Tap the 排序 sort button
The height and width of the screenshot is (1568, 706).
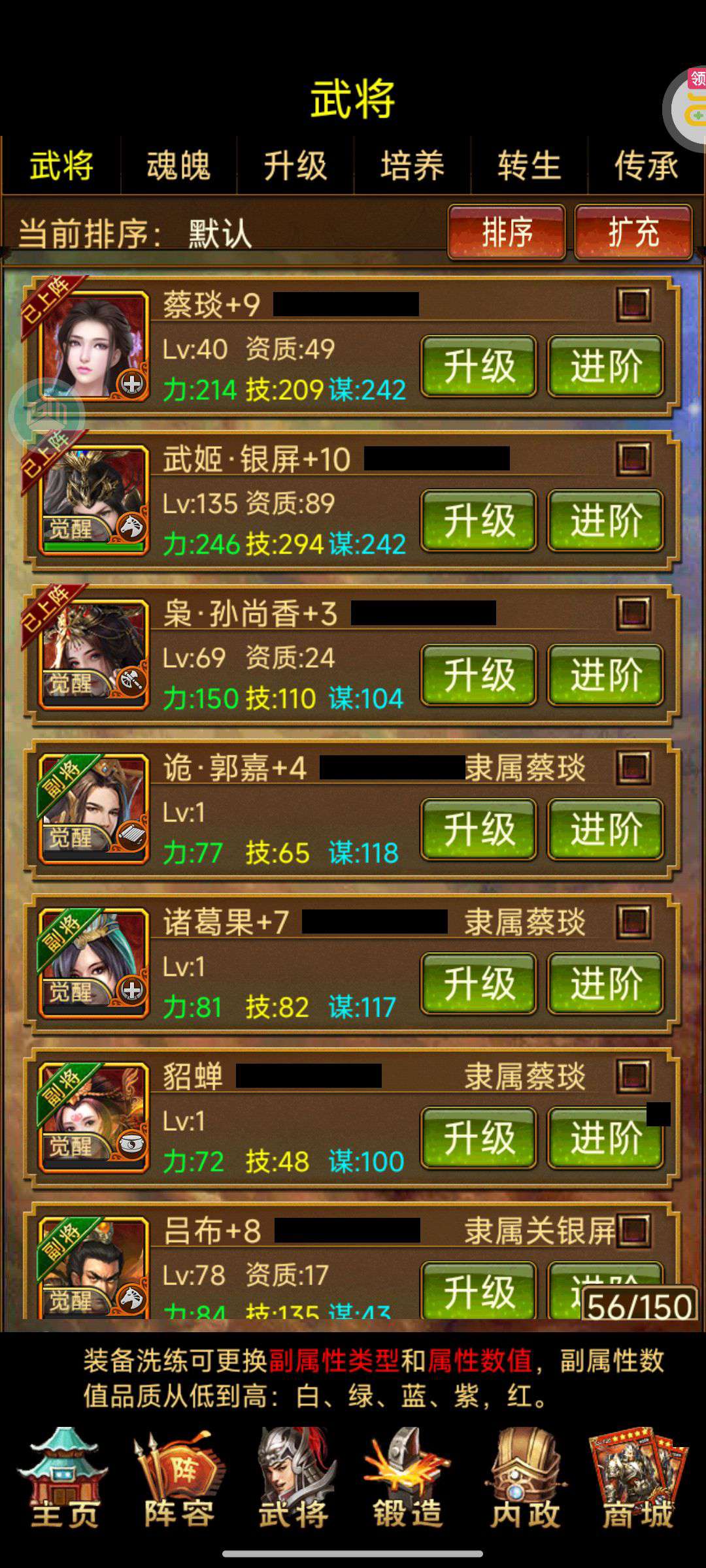(507, 232)
